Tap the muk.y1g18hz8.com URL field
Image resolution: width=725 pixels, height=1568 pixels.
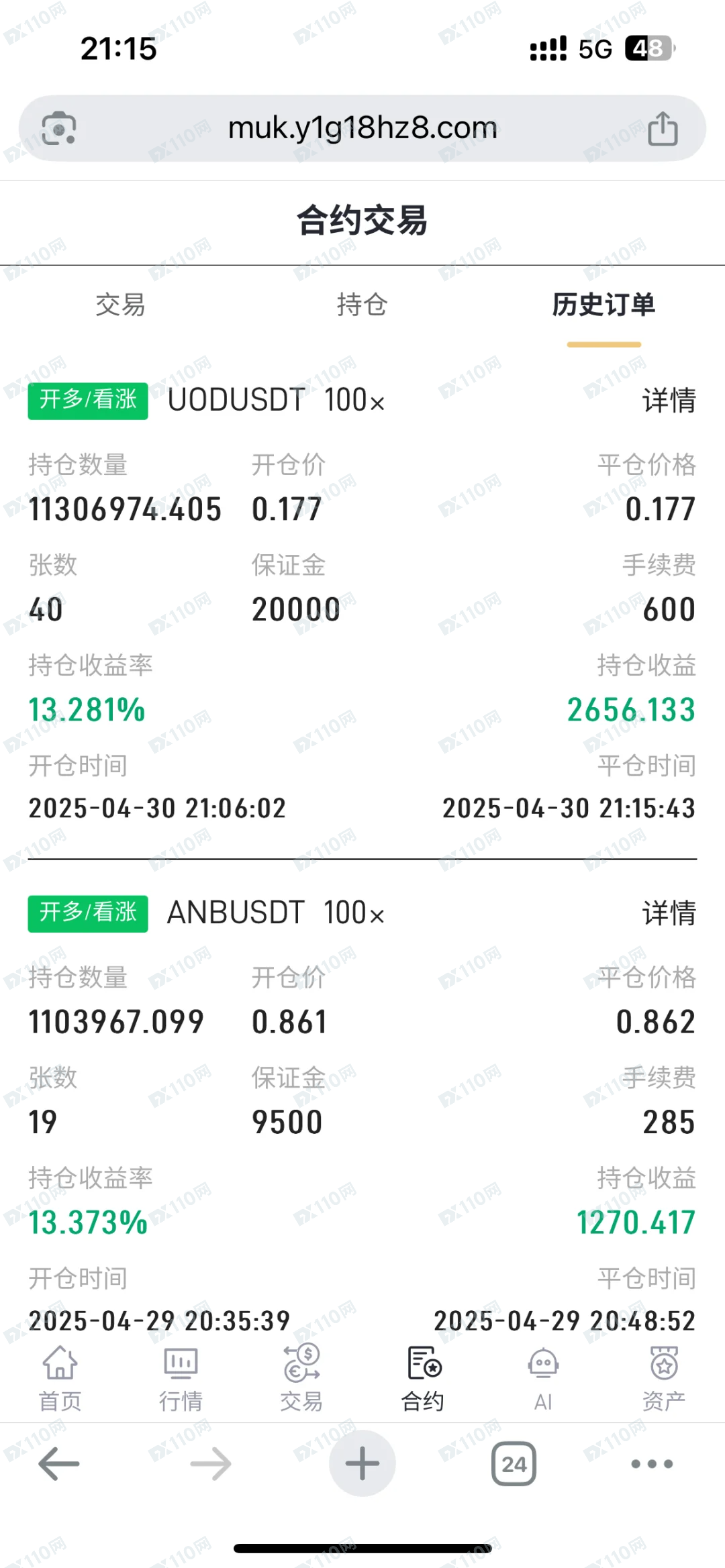362,128
